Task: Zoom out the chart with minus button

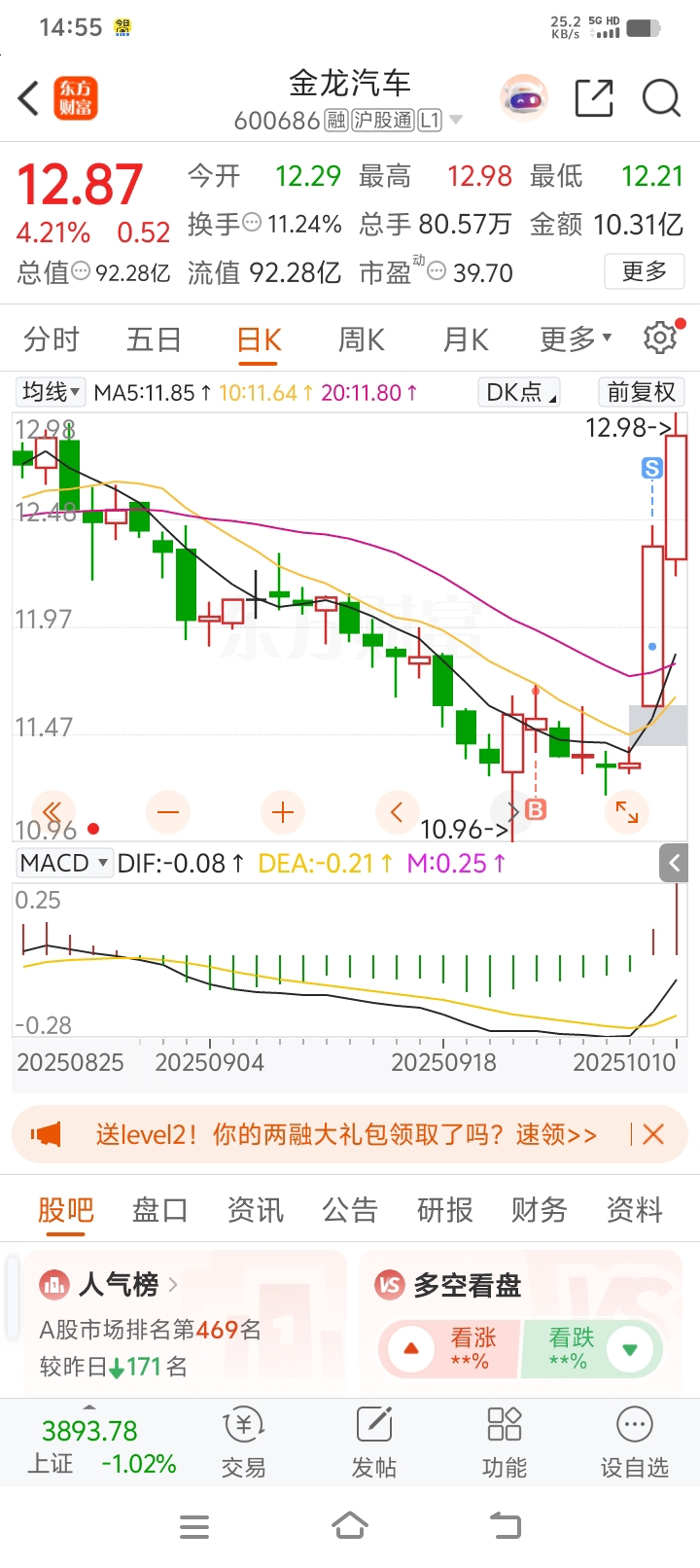Action: pyautogui.click(x=168, y=812)
